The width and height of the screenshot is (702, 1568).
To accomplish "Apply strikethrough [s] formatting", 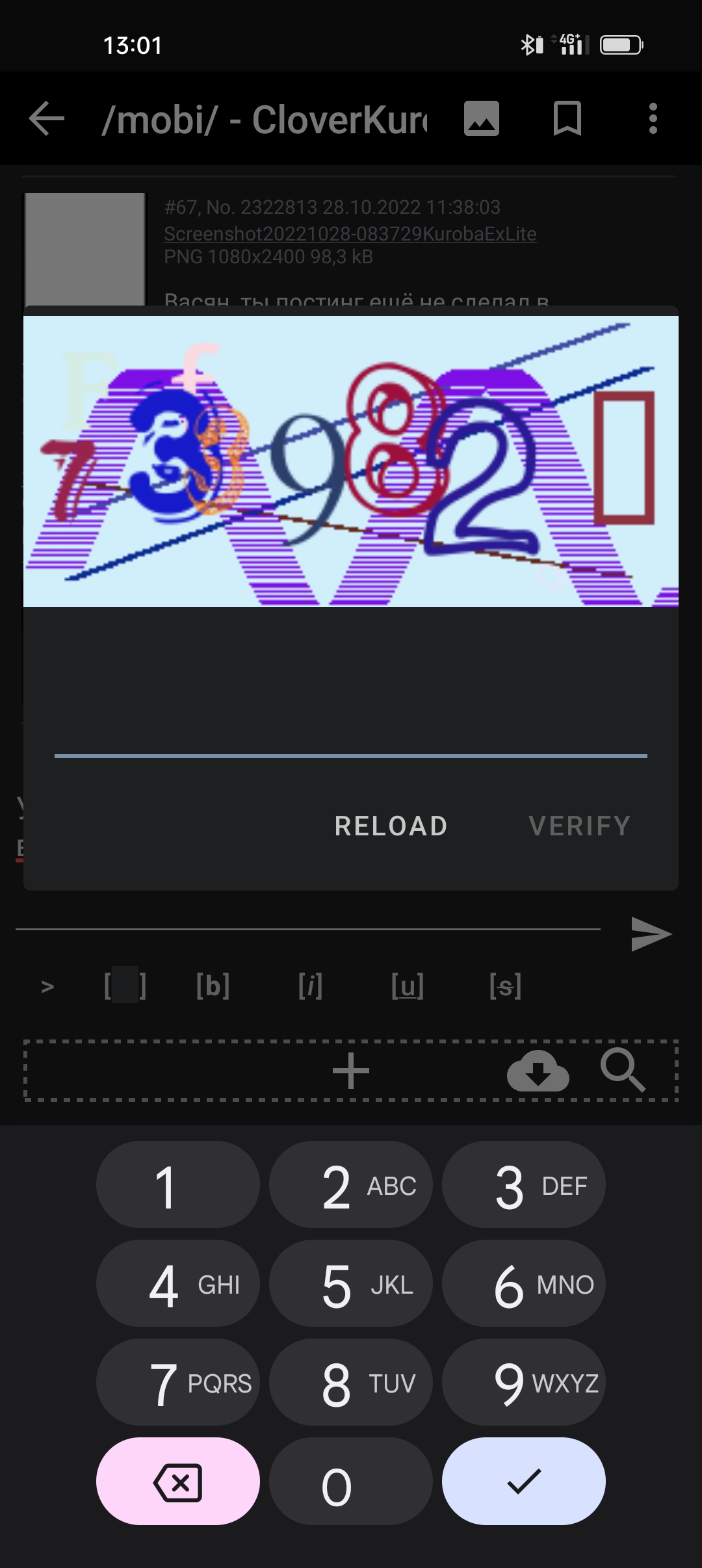I will (x=505, y=986).
